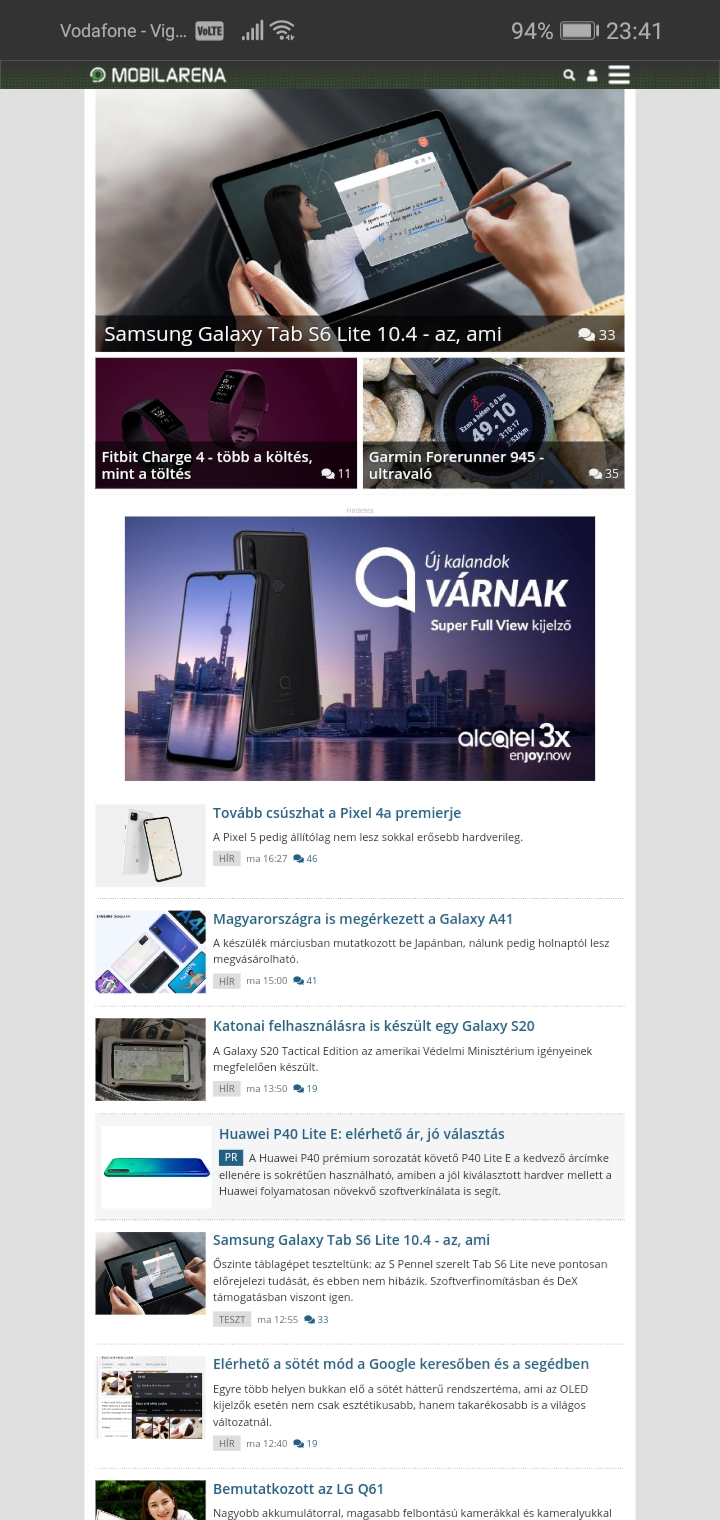Image resolution: width=720 pixels, height=1520 pixels.
Task: Read the Pixel 4a premiere article
Action: point(337,813)
